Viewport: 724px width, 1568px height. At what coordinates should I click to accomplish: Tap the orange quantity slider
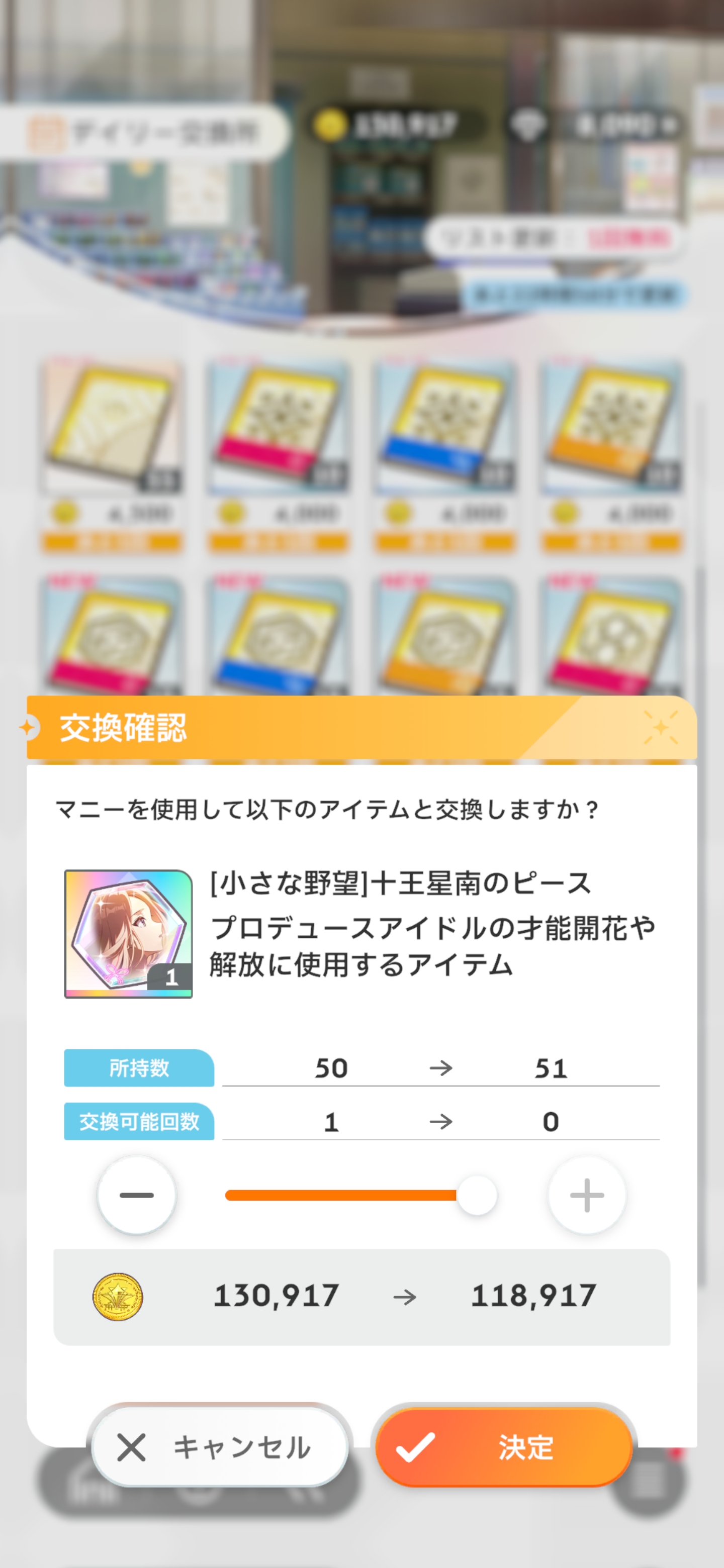(341, 1195)
